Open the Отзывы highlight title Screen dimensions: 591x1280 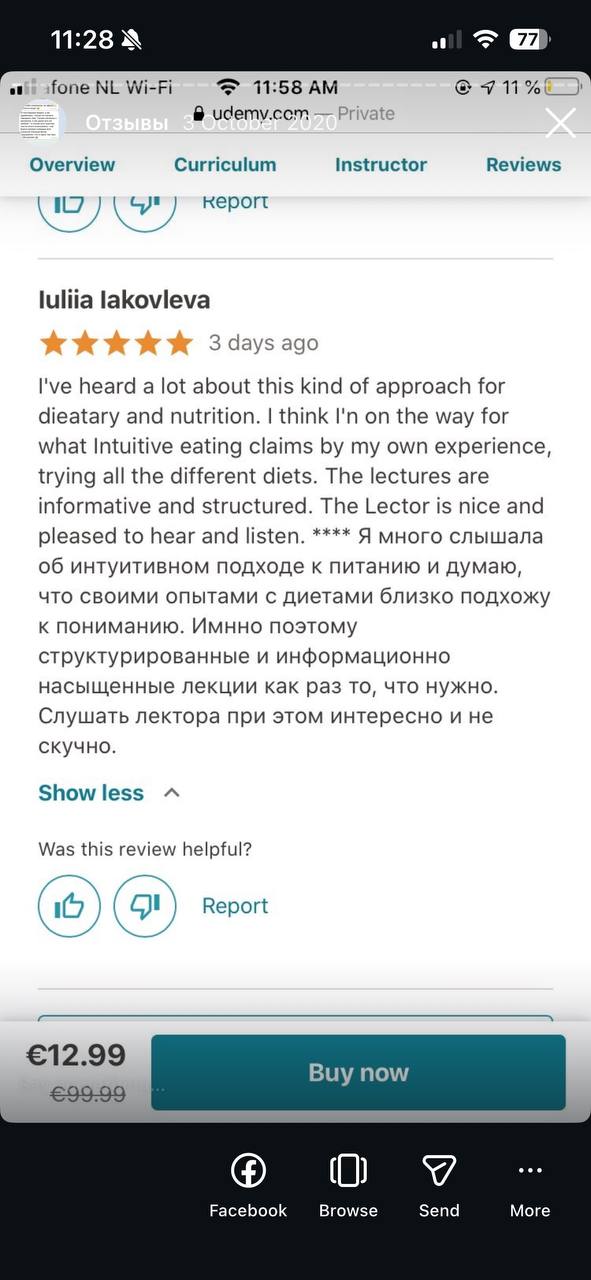pos(127,123)
